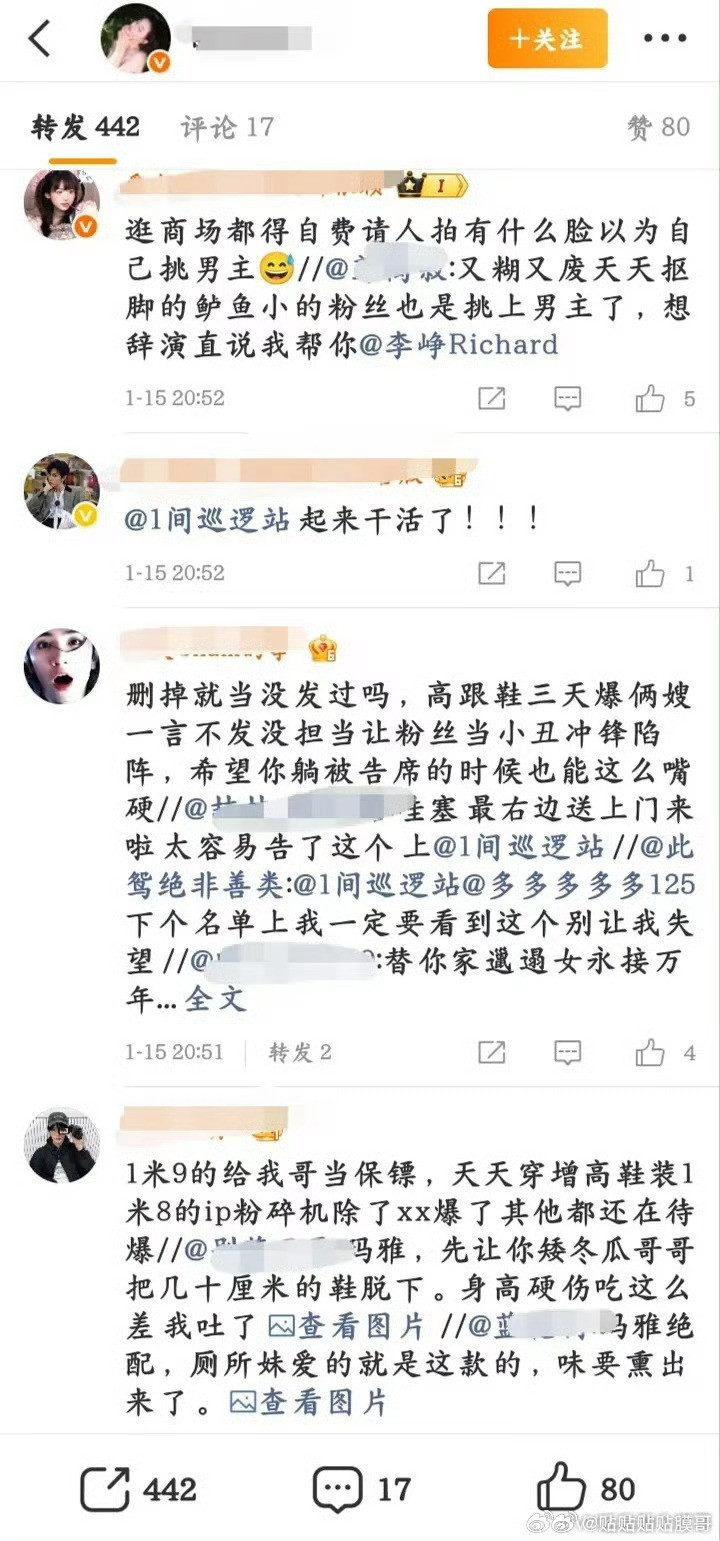Click the comment bubble icon on the second repost
The height and width of the screenshot is (1541, 720).
567,573
